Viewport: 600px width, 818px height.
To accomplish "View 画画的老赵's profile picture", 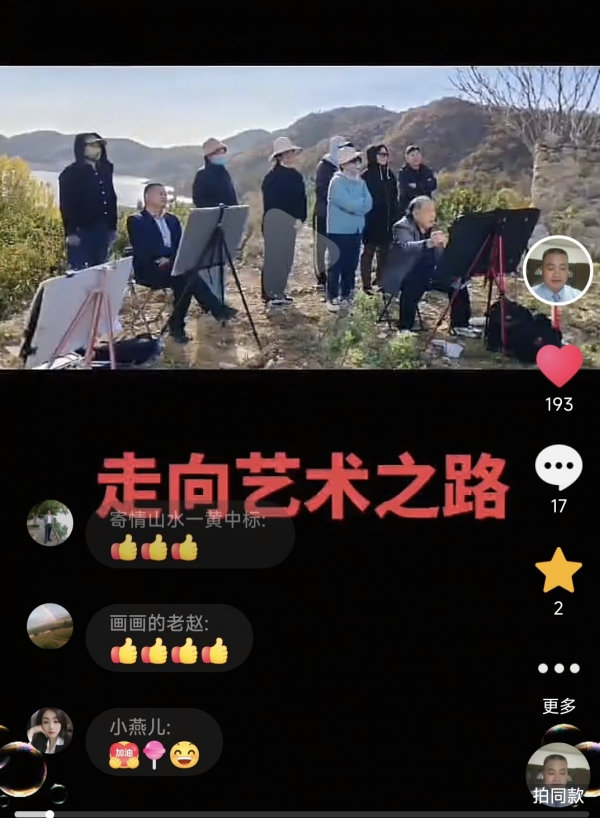I will tap(50, 626).
